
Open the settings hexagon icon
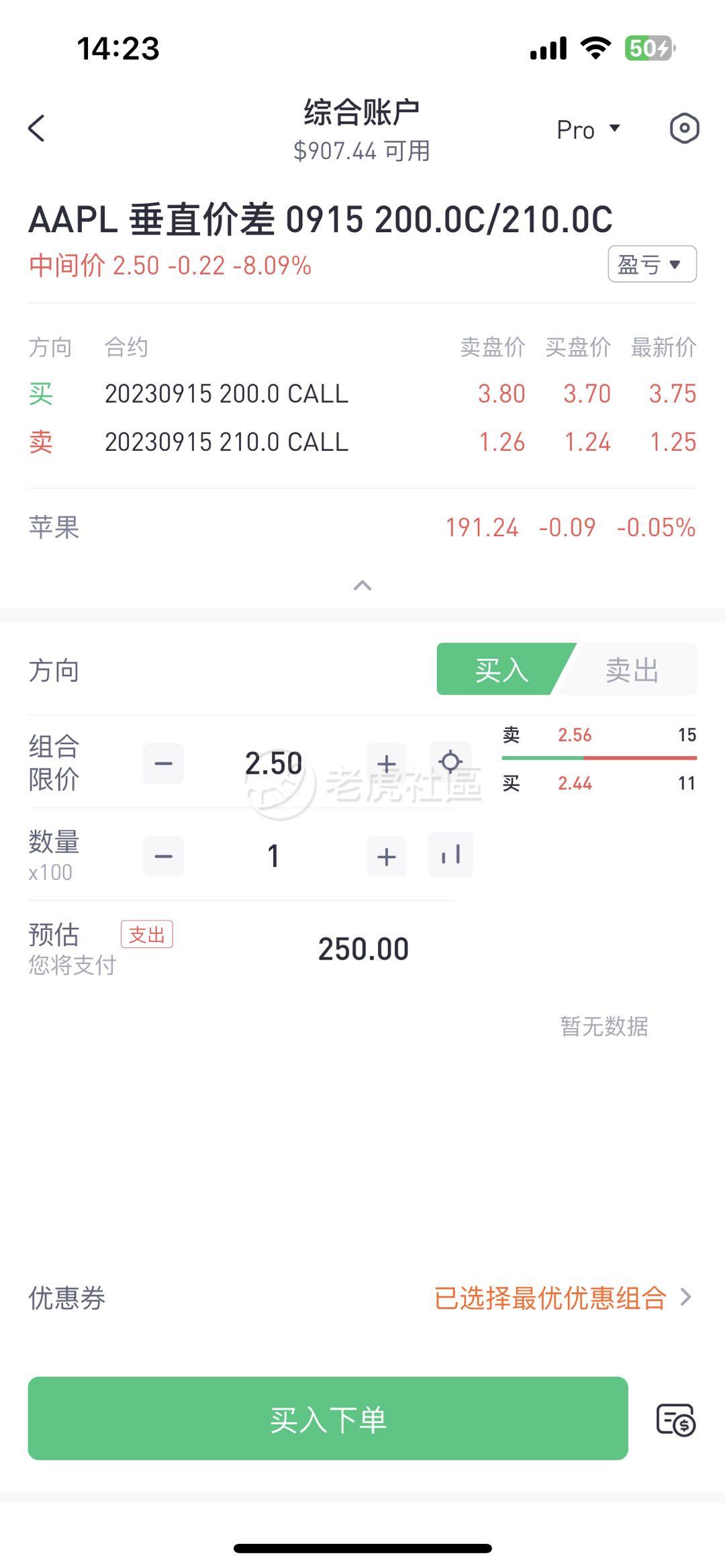pos(684,128)
